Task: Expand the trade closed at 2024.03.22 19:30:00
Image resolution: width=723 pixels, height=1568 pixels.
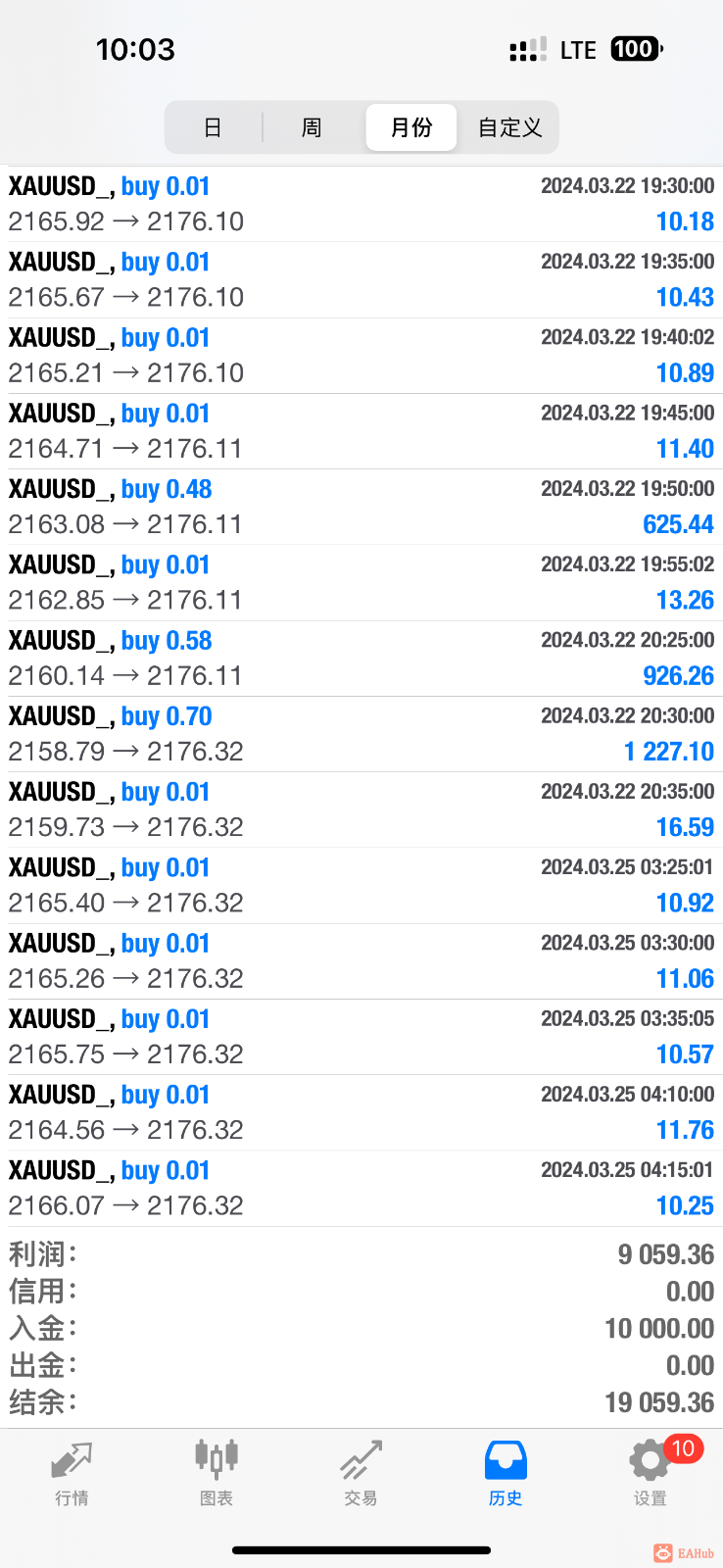Action: (x=361, y=204)
